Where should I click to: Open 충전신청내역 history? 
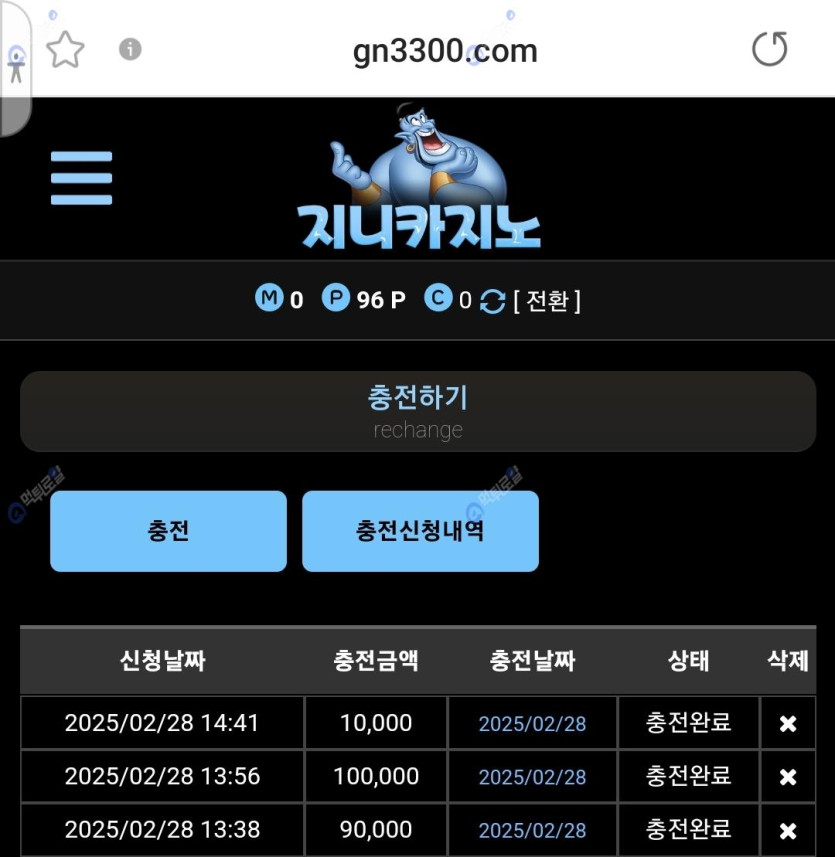tap(420, 531)
